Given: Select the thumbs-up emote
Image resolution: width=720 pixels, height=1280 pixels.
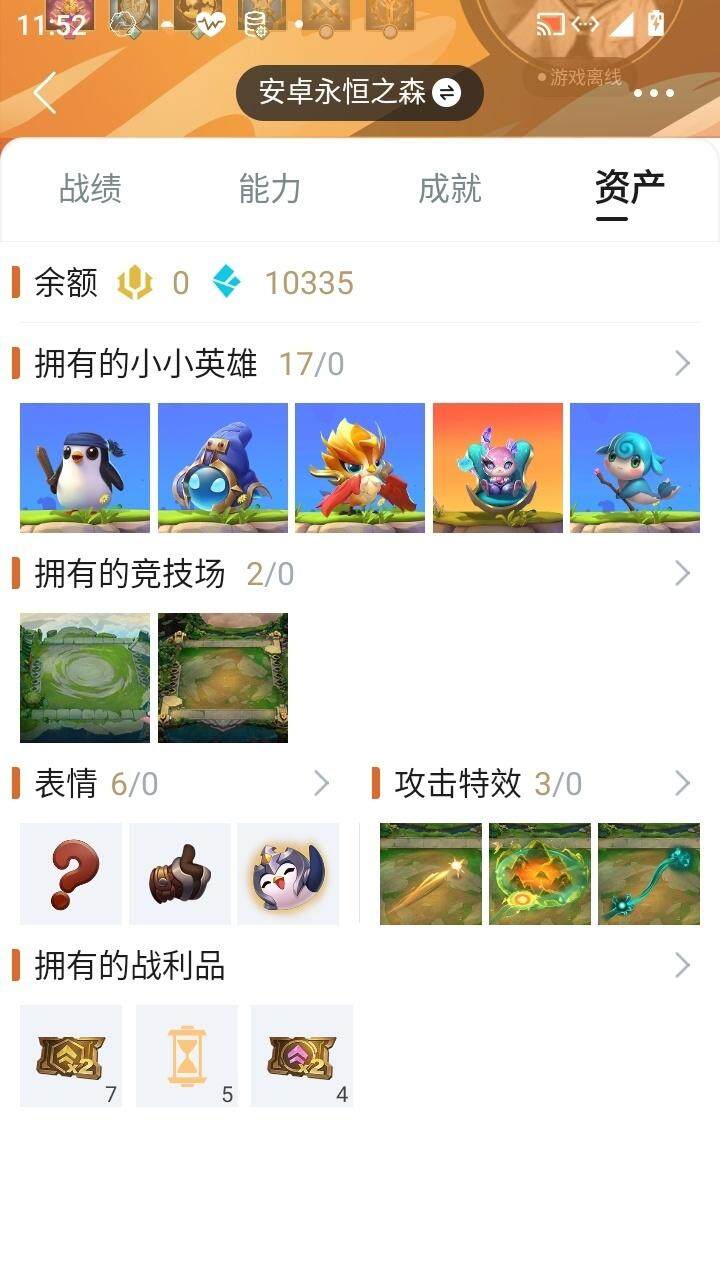Looking at the screenshot, I should [x=178, y=873].
